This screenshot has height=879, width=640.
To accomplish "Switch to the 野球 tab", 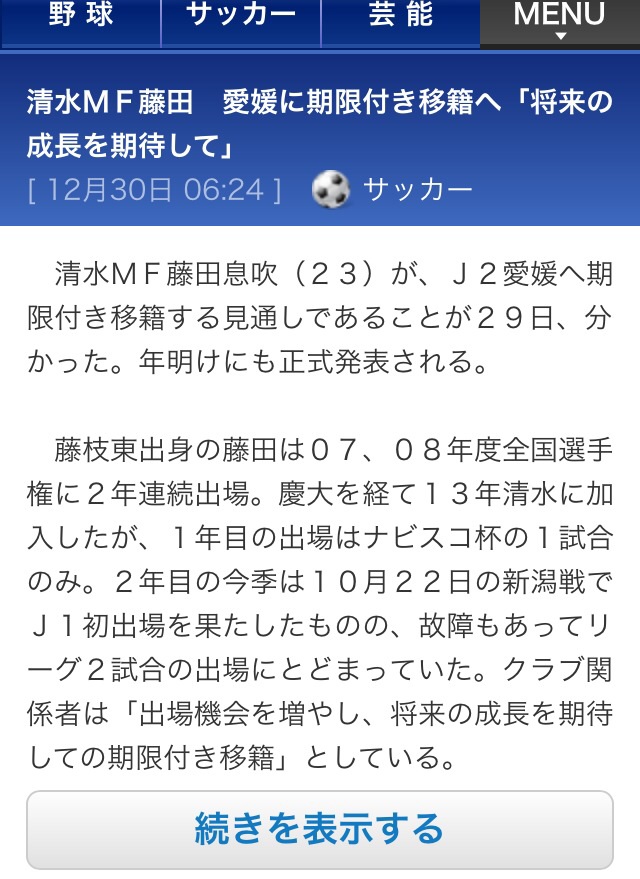I will 80,18.
